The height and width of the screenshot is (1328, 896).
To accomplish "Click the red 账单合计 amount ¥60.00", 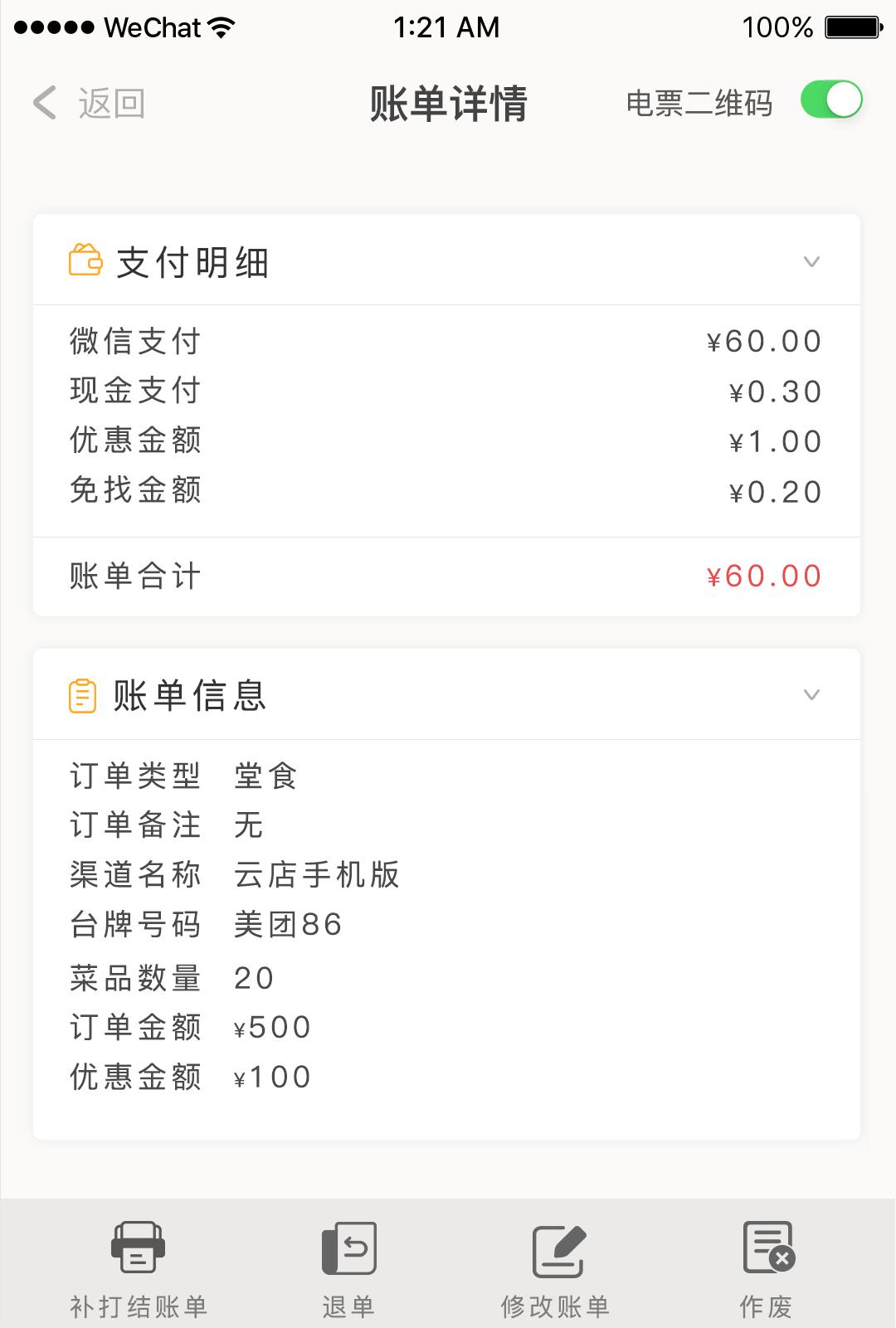I will 762,576.
